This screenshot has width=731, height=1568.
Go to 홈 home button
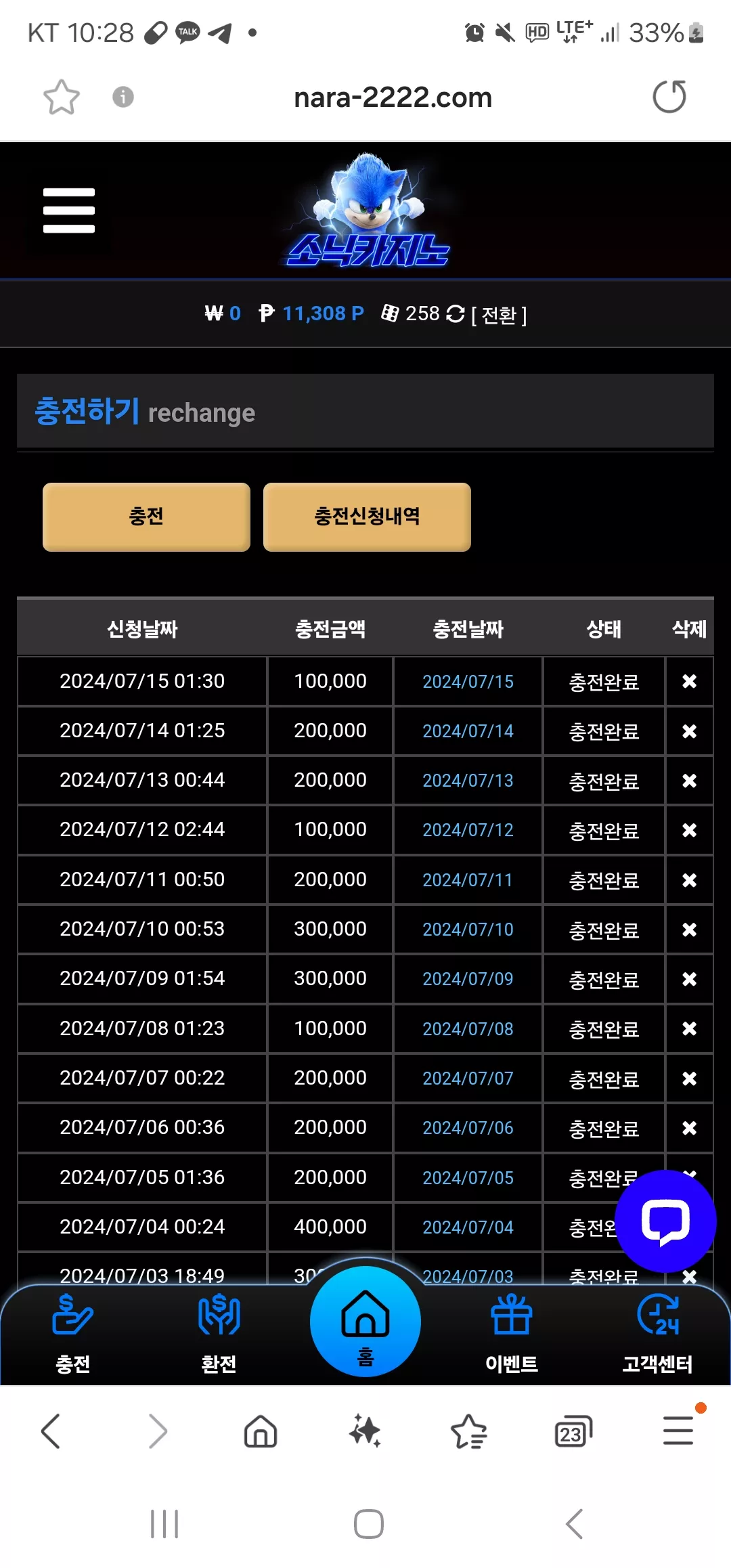365,1322
